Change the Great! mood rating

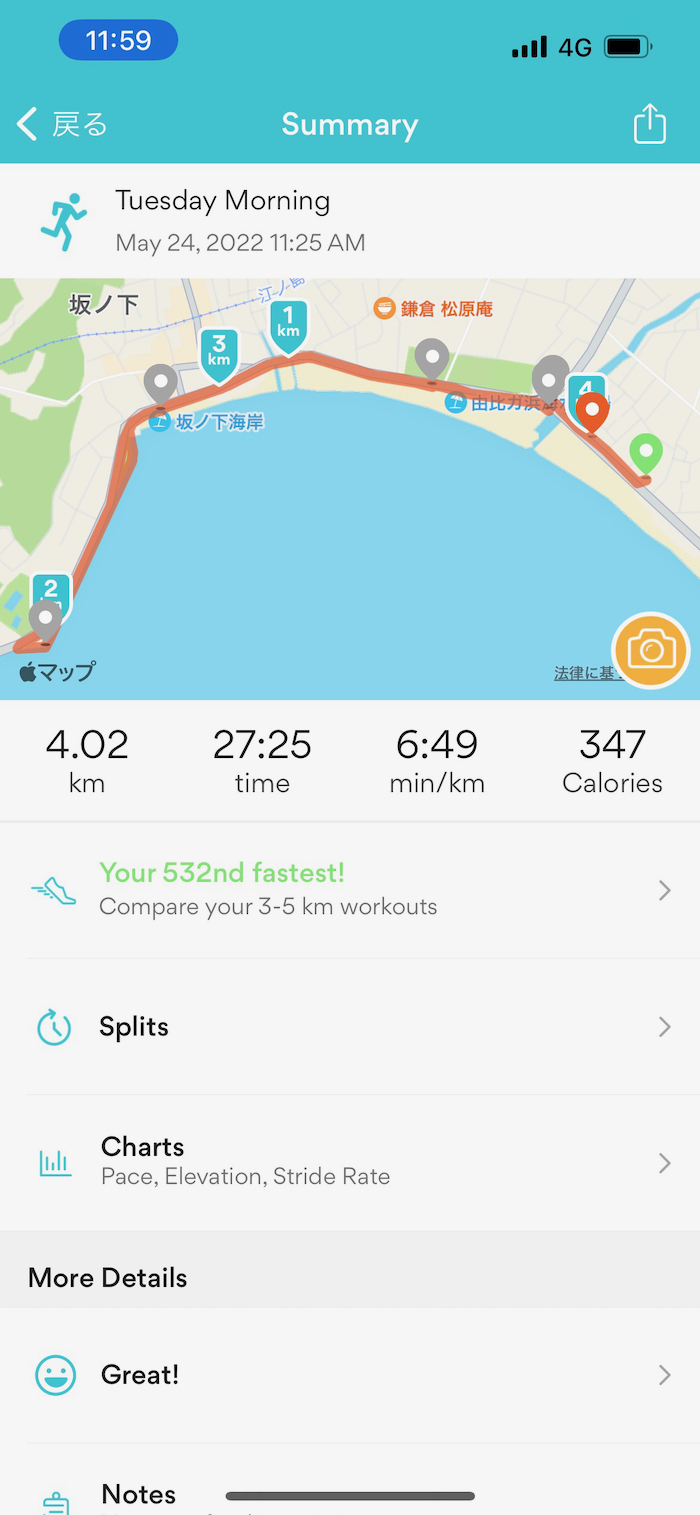pyautogui.click(x=350, y=1375)
